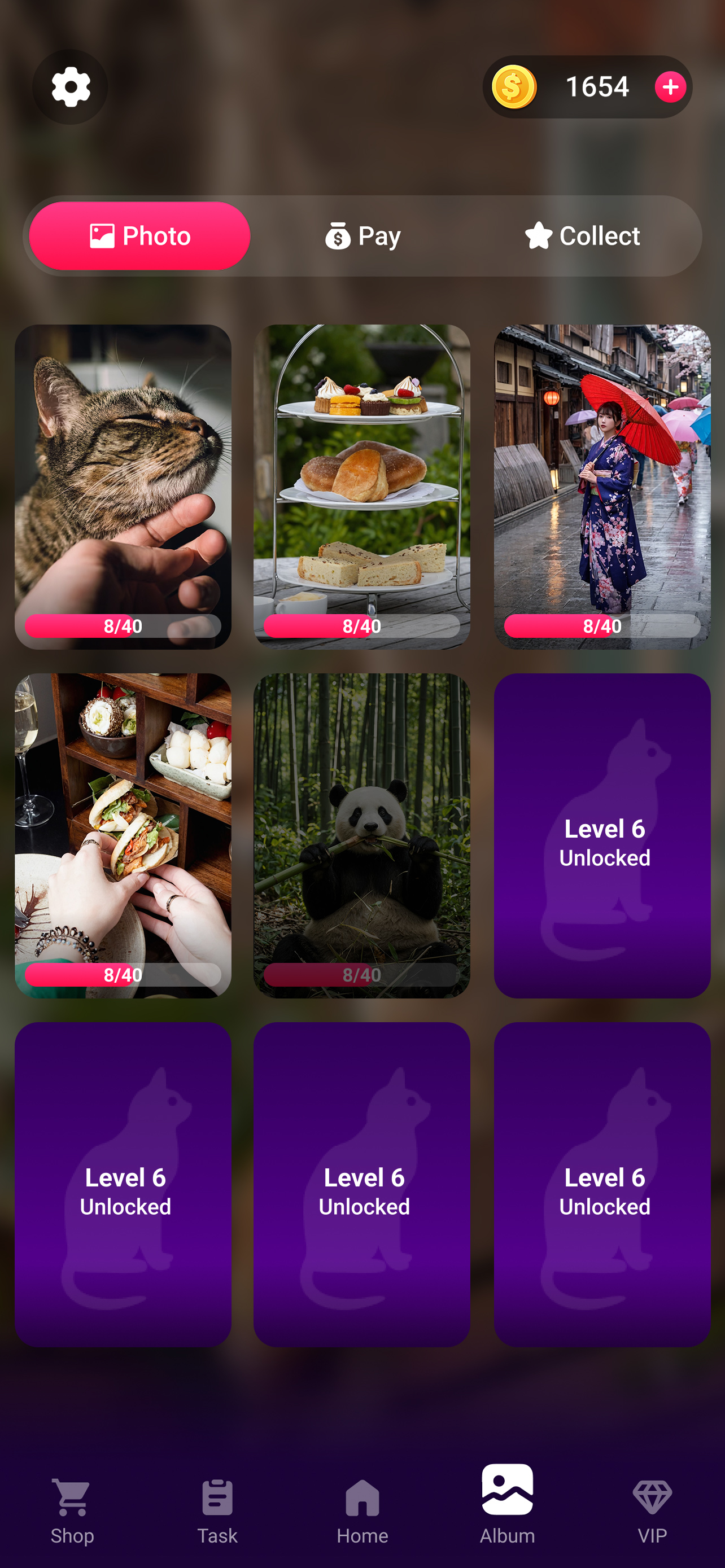Open the Task tab
725x1568 pixels.
coord(217,1511)
